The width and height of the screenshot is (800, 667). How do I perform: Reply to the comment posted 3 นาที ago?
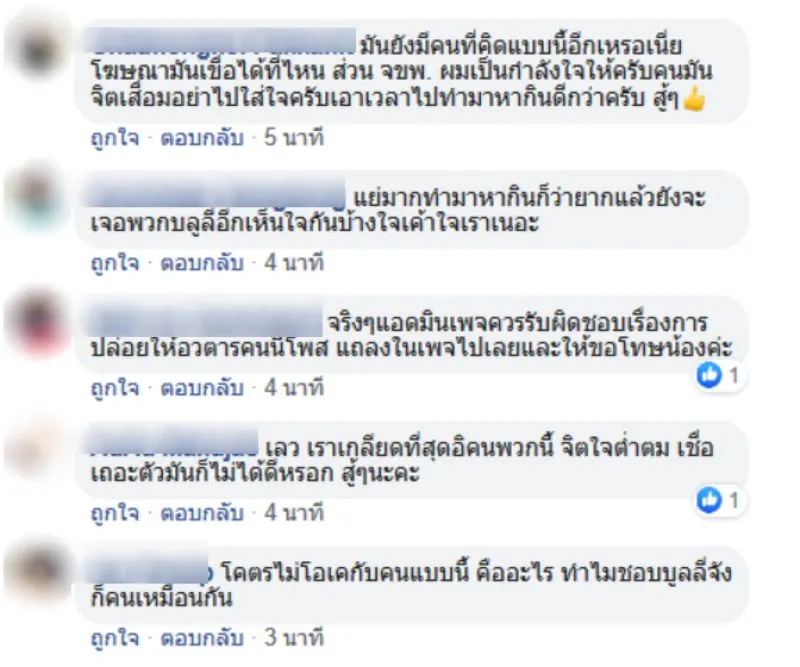201,637
